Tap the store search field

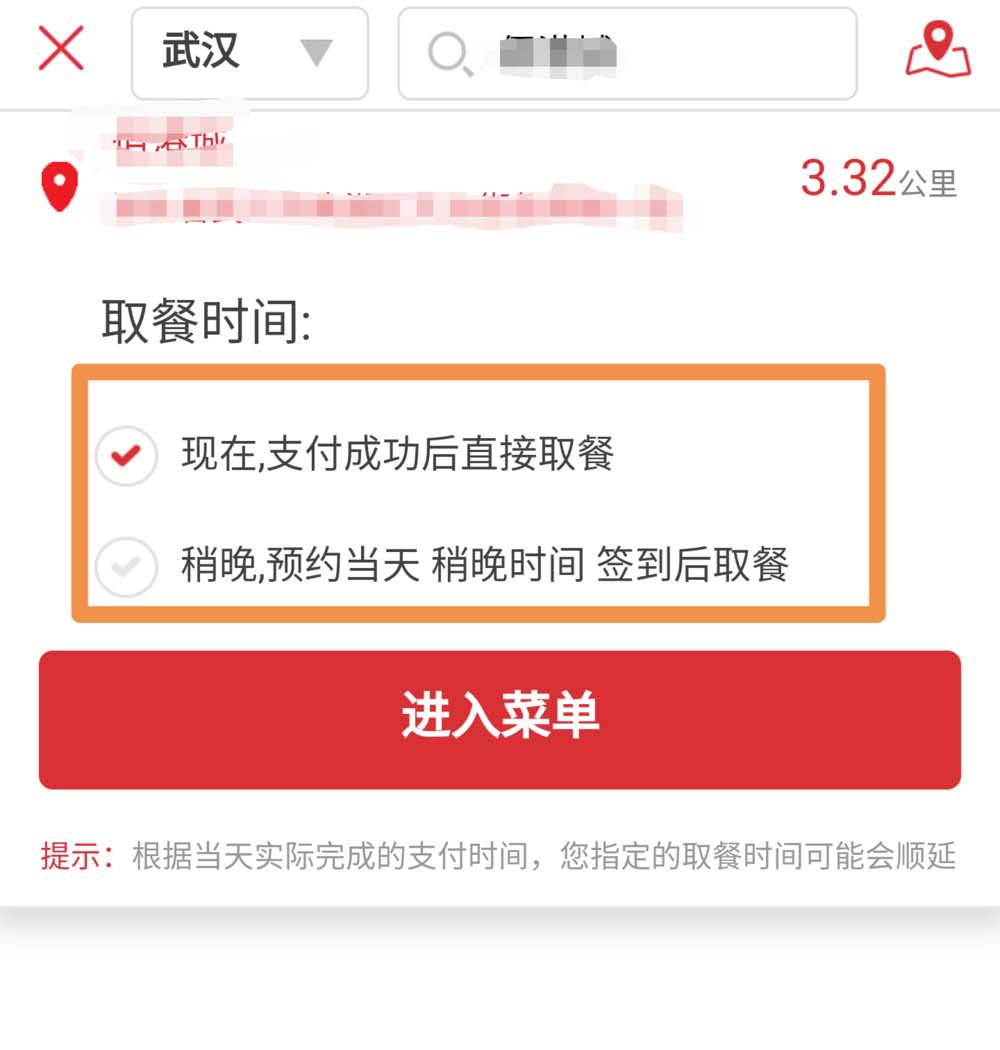pyautogui.click(x=627, y=54)
